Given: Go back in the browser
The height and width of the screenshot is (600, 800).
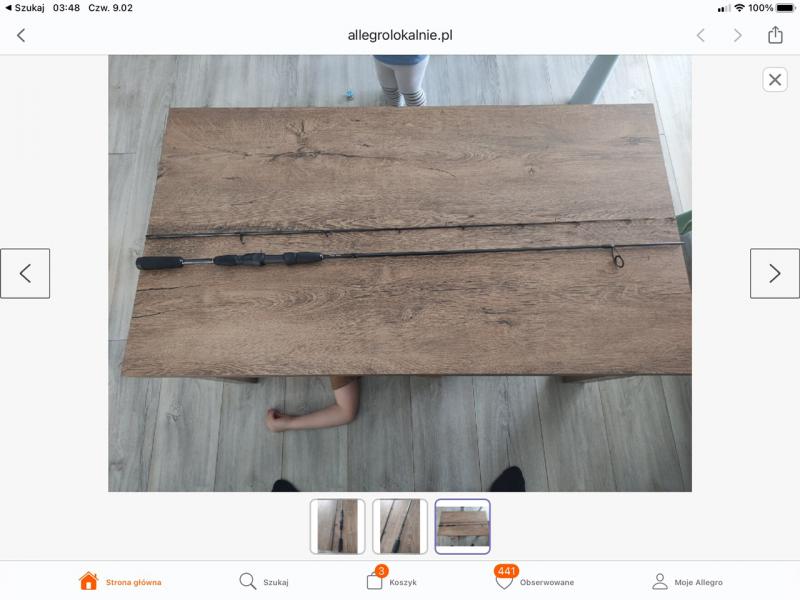Looking at the screenshot, I should [x=21, y=35].
